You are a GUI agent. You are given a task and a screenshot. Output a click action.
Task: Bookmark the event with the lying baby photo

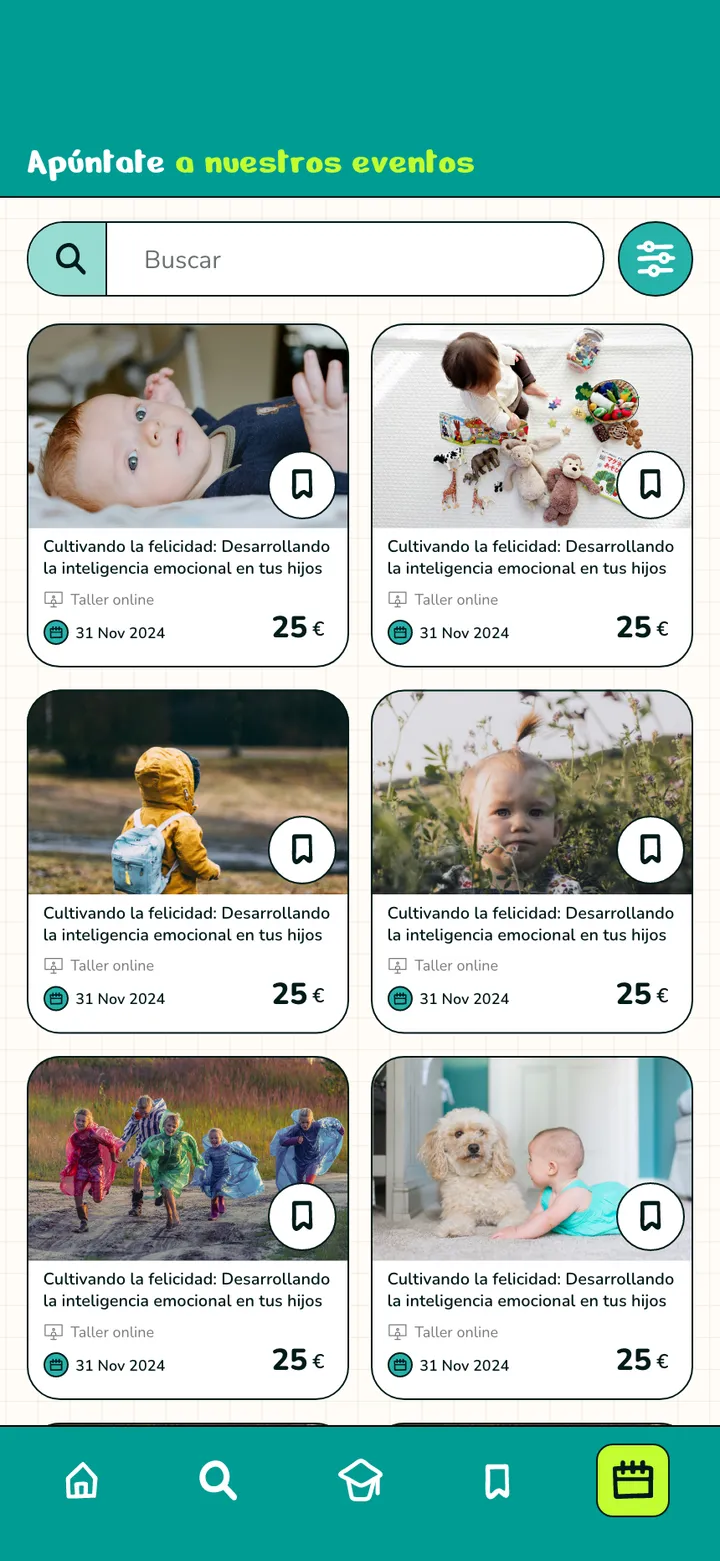click(302, 485)
